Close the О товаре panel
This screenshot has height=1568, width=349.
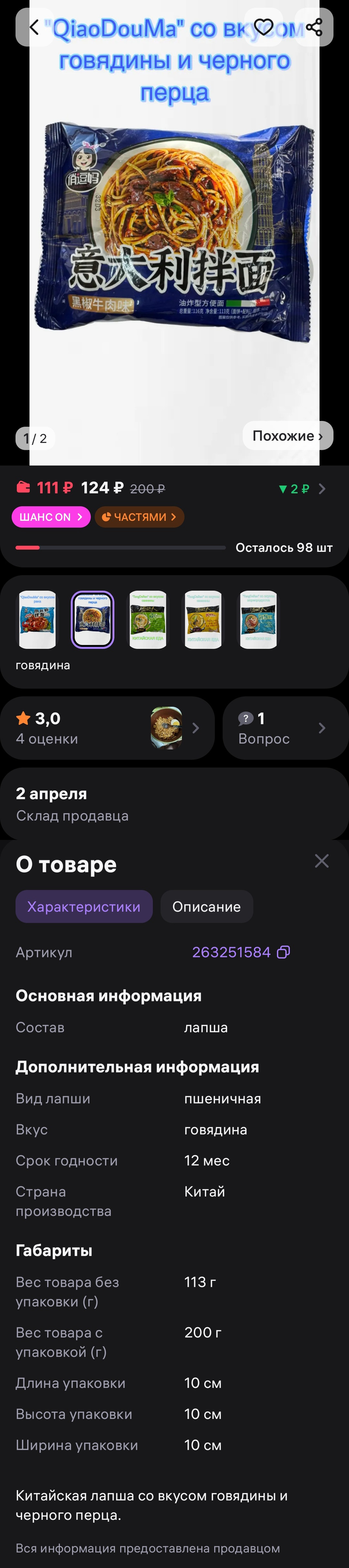322,861
